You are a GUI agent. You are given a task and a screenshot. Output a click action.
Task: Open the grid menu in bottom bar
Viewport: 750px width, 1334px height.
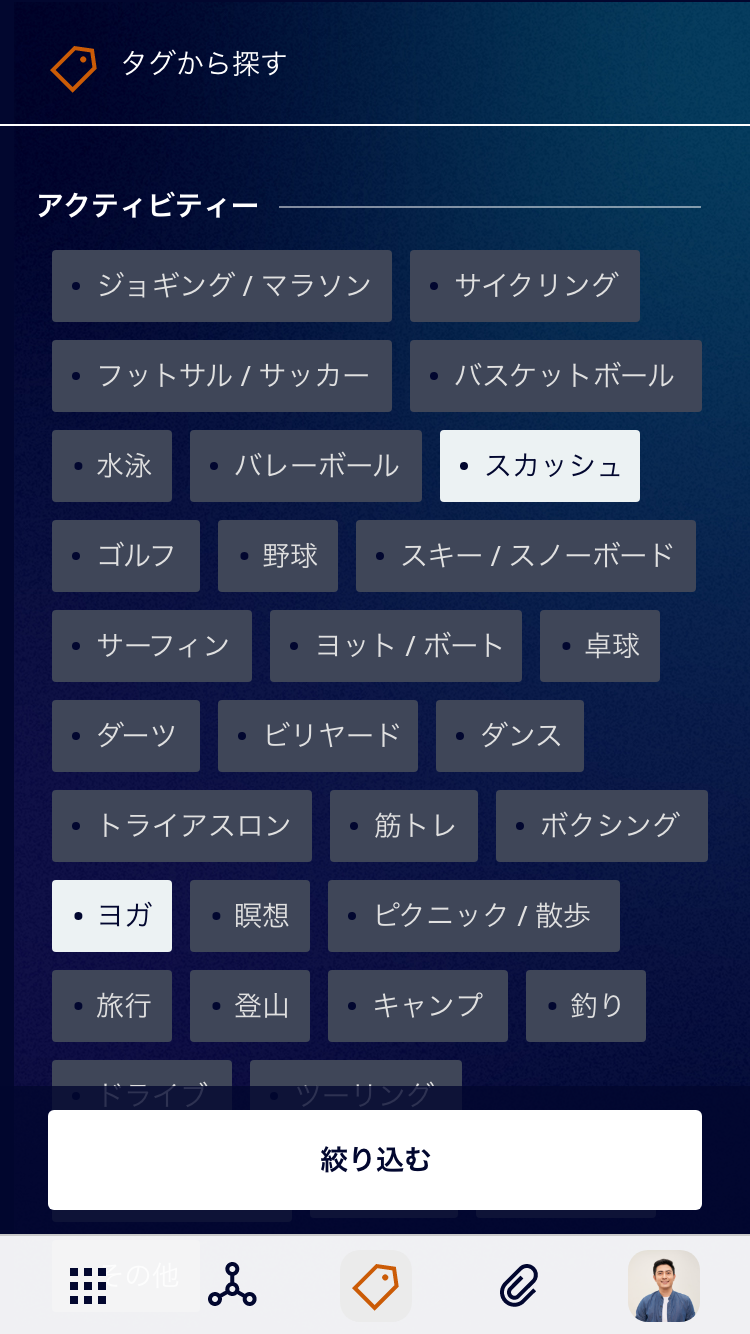88,1286
